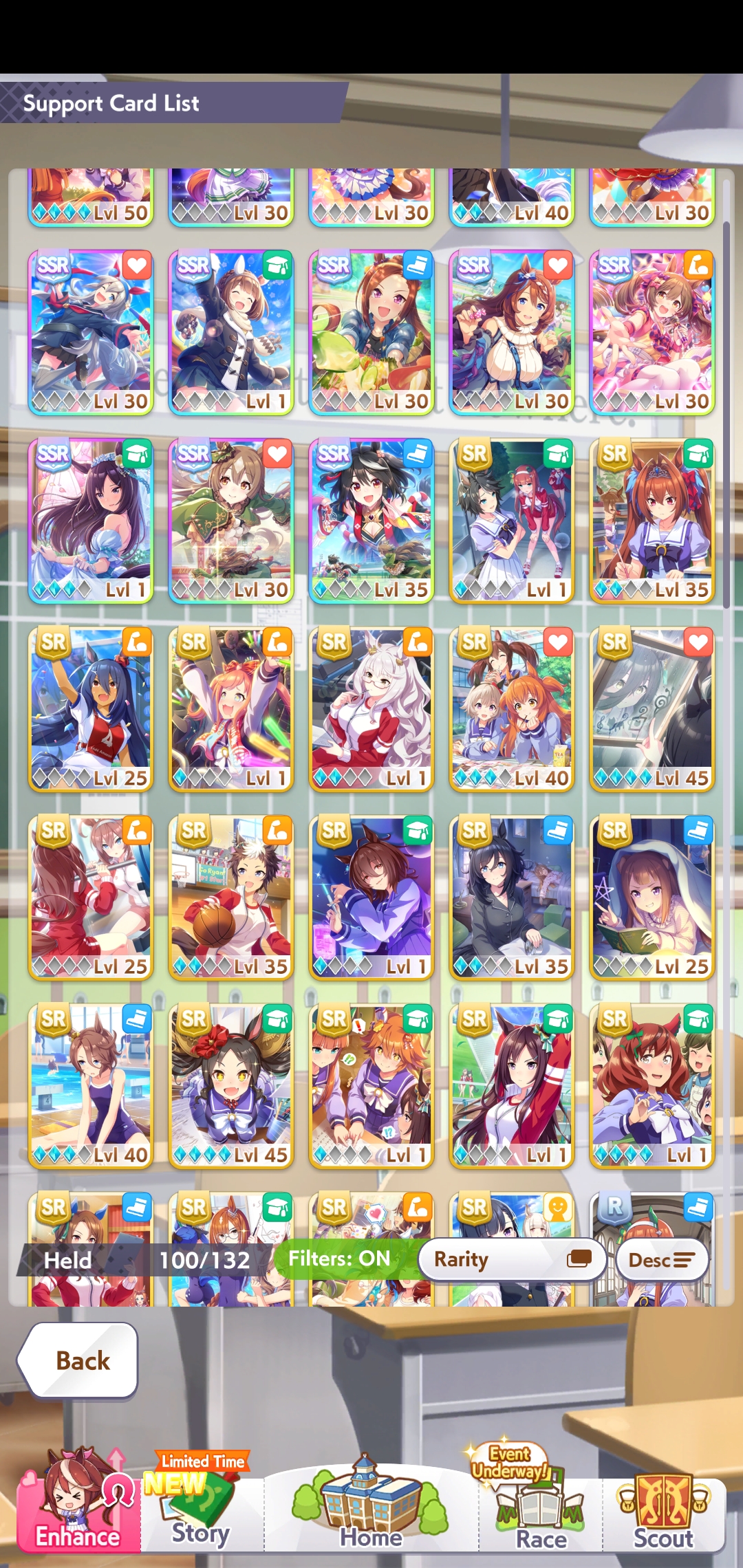The height and width of the screenshot is (1568, 743).
Task: Open the SSR vegetable cooking card Lvl 30
Action: pos(371,332)
